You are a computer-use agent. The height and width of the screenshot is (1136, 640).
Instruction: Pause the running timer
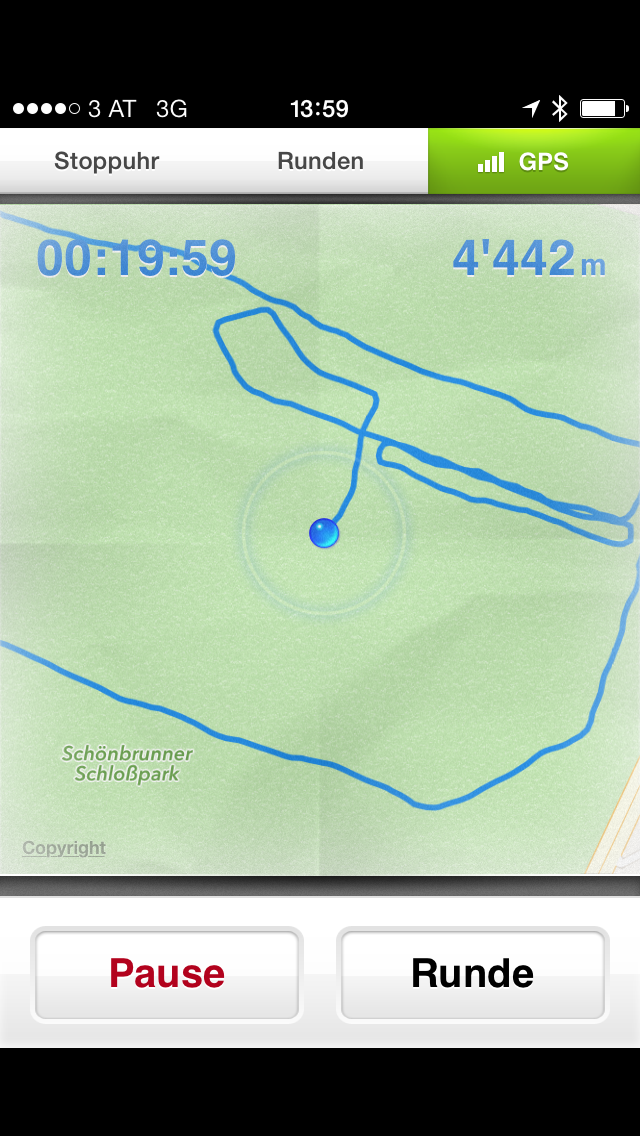(x=167, y=973)
